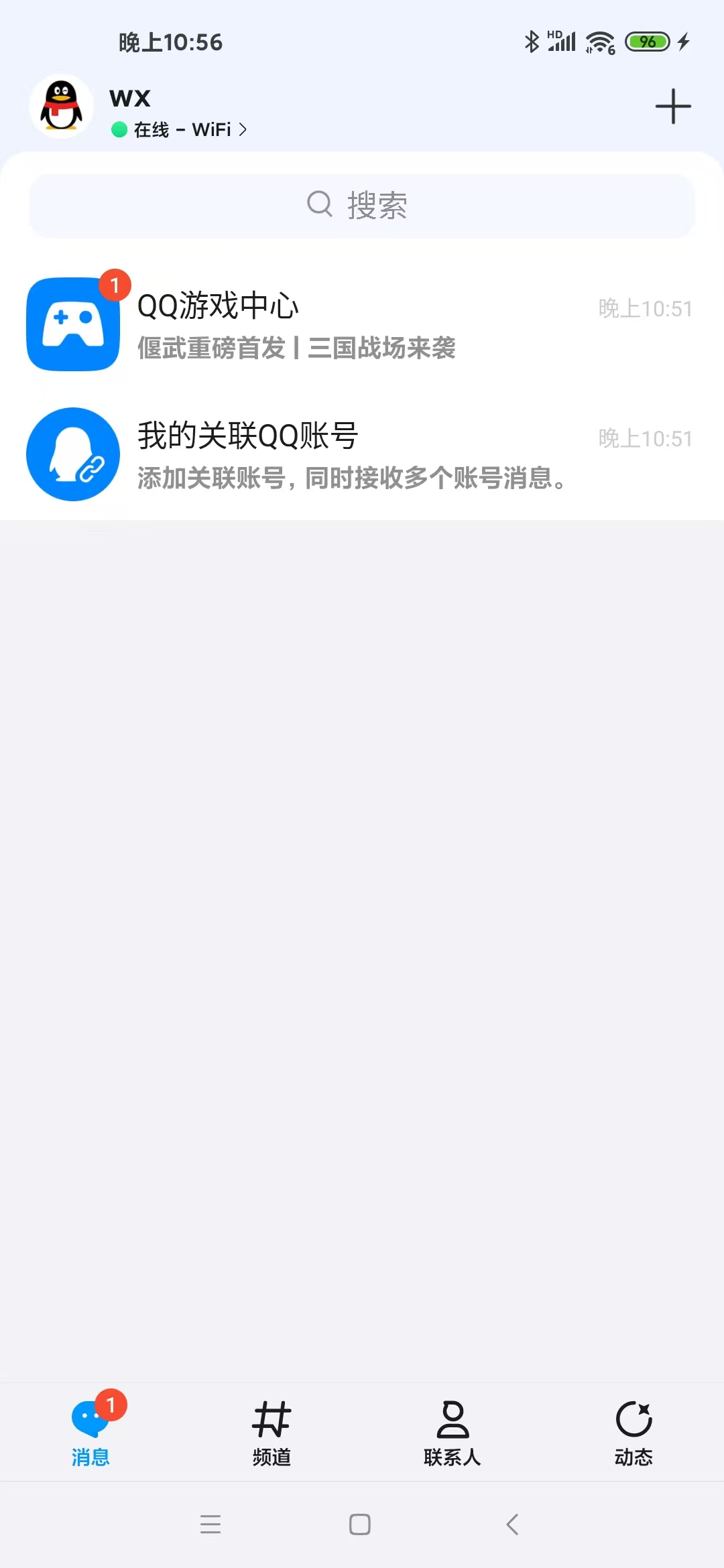This screenshot has width=724, height=1568.
Task: Show recent apps from the navigation bar
Action: point(210,1524)
